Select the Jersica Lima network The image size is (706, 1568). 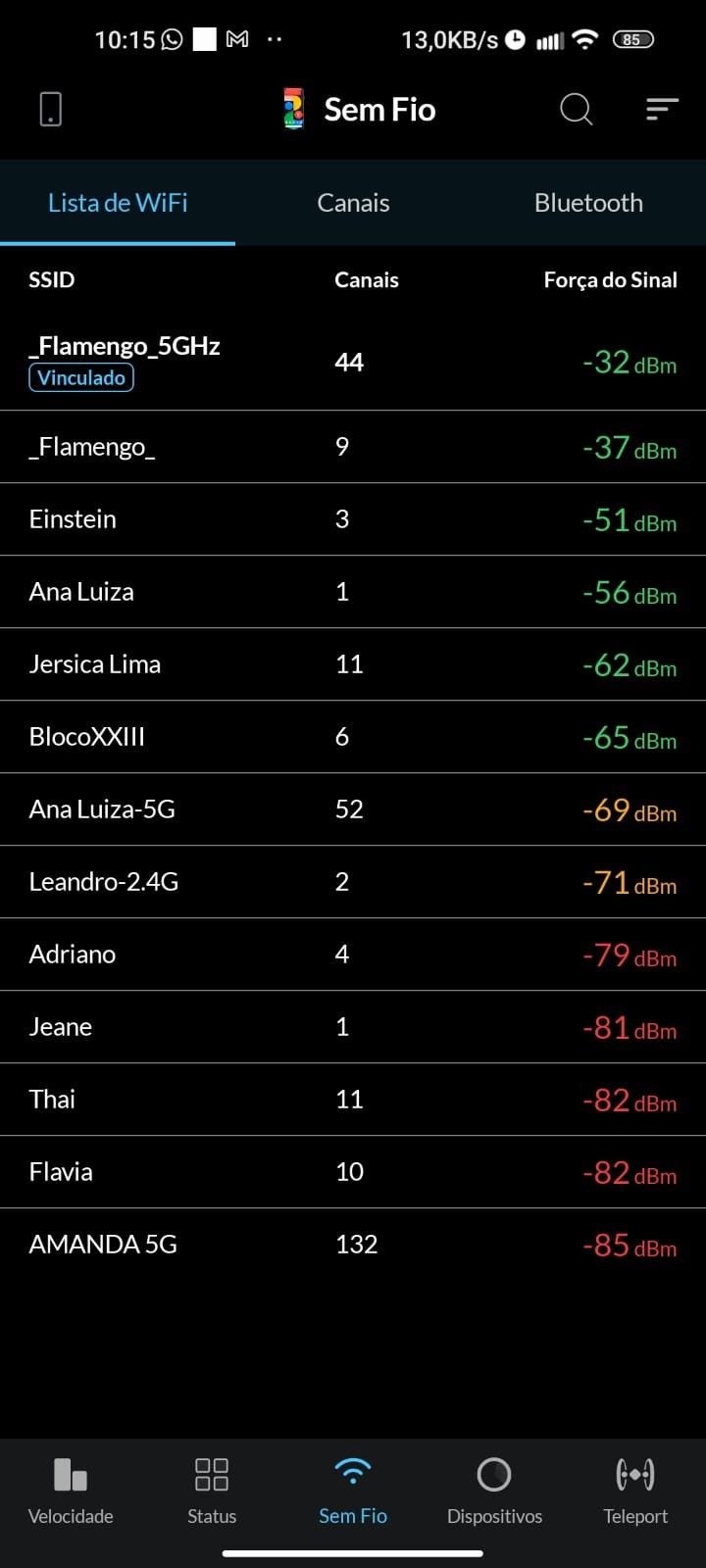(x=353, y=664)
